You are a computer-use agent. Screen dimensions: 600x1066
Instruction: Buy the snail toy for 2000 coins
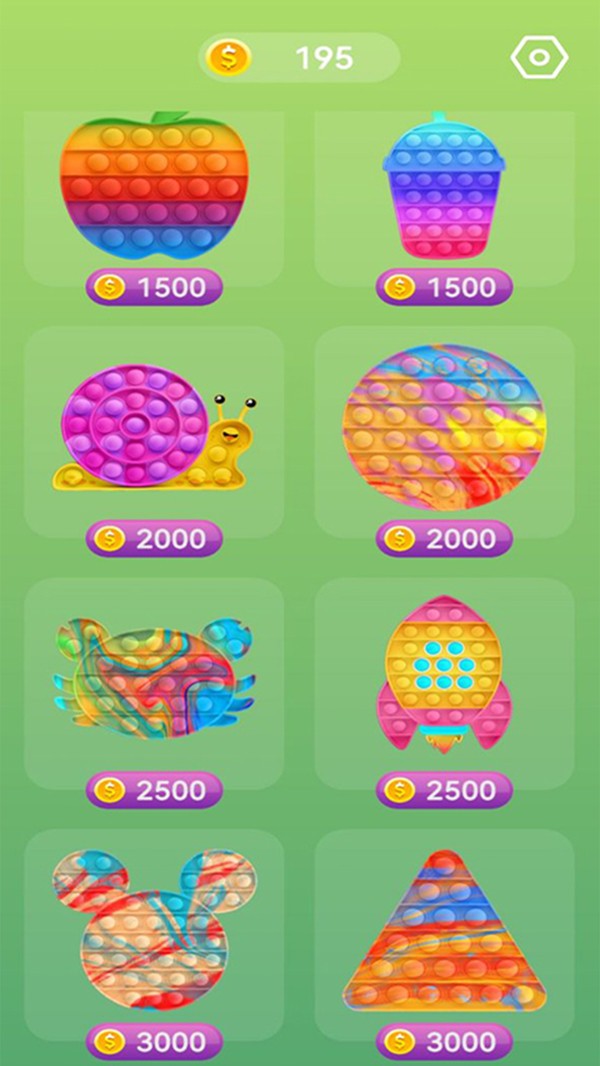(x=154, y=539)
